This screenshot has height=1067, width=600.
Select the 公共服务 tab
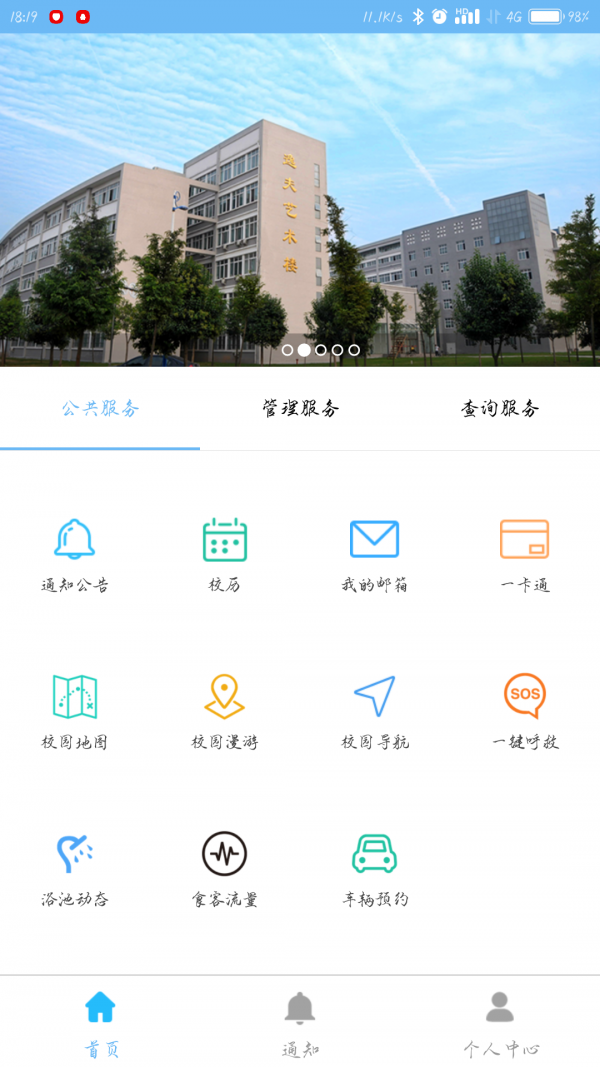(x=100, y=408)
